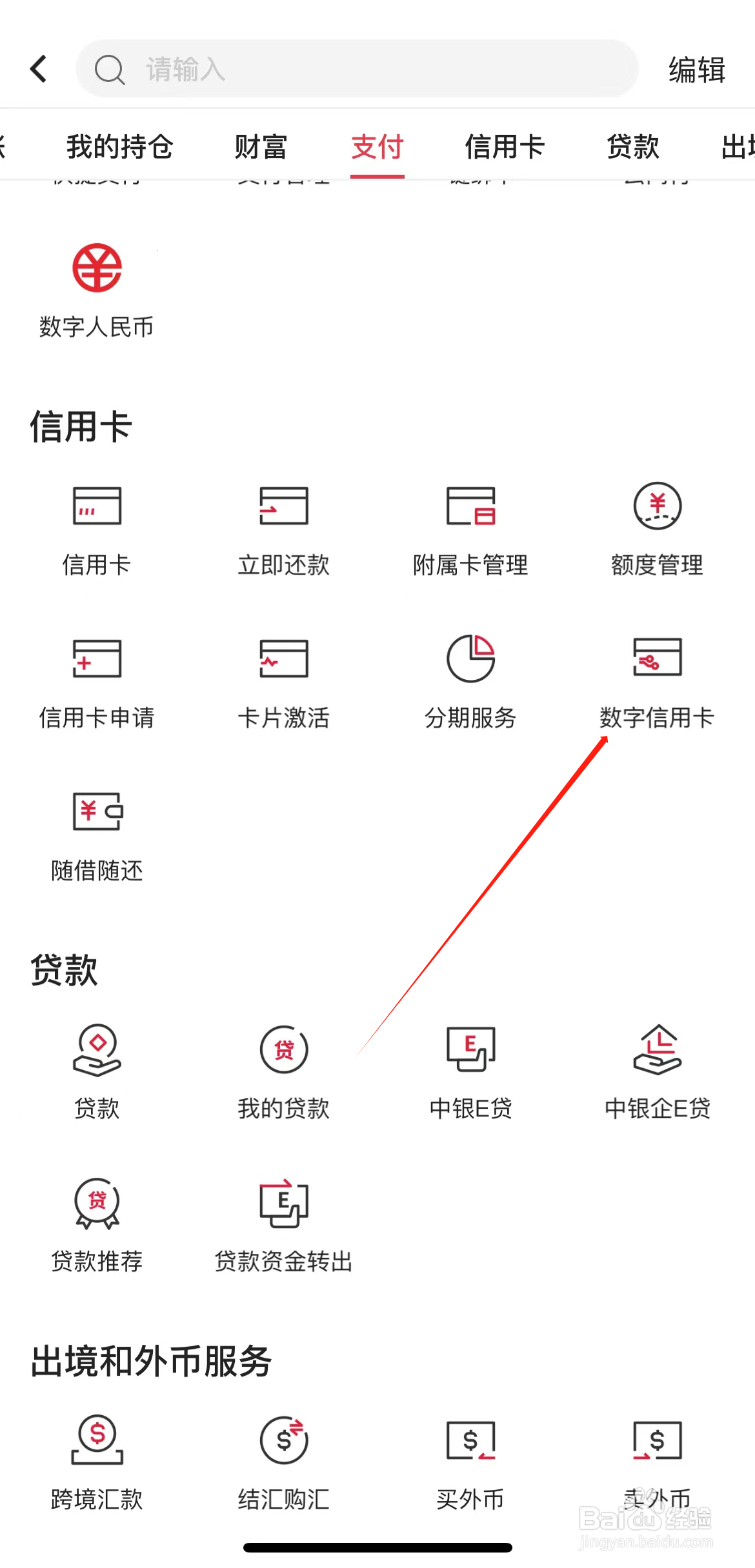This screenshot has width=755, height=1568.
Task: Open 附属卡管理
Action: pyautogui.click(x=470, y=510)
